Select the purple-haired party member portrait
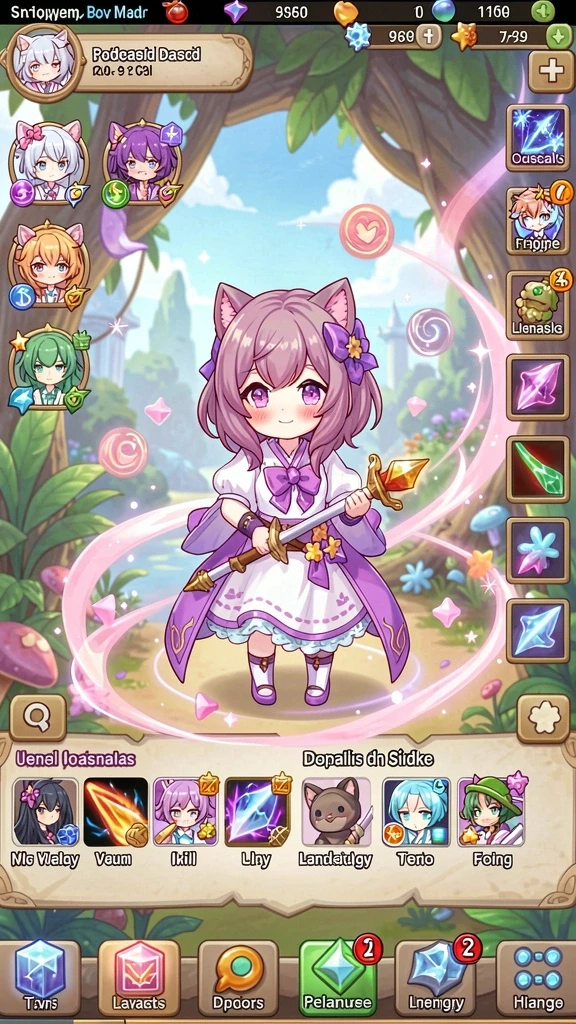Screen dimensions: 576x1024 (141, 163)
